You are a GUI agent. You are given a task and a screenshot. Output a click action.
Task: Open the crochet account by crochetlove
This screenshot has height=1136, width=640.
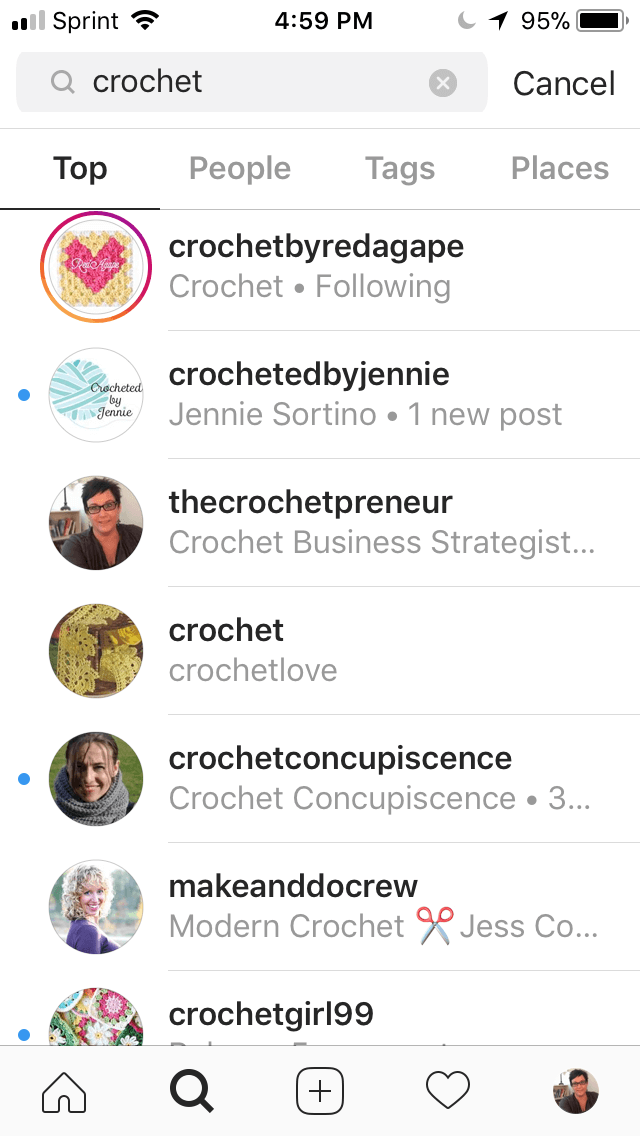click(x=320, y=651)
